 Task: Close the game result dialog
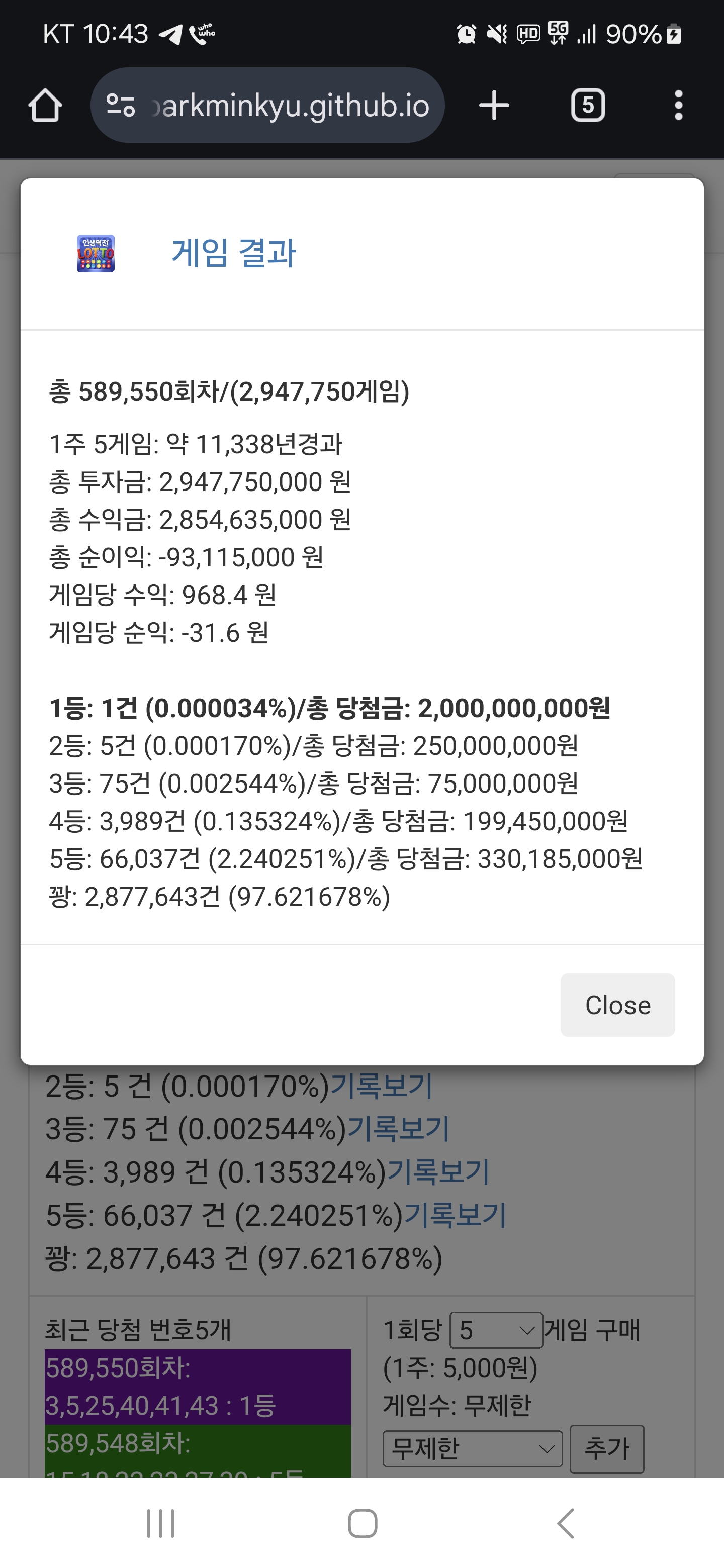tap(617, 1005)
